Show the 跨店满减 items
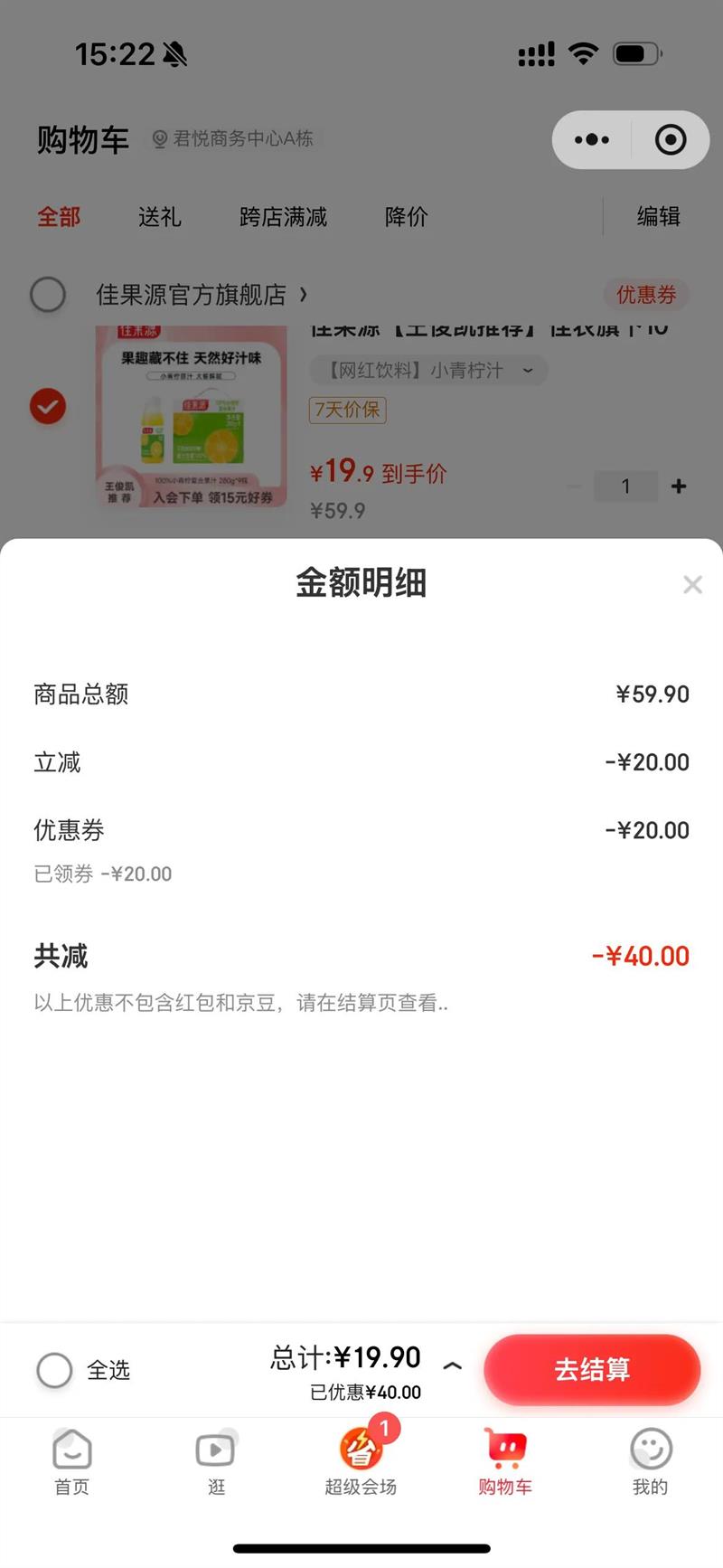Viewport: 723px width, 1568px height. [283, 217]
